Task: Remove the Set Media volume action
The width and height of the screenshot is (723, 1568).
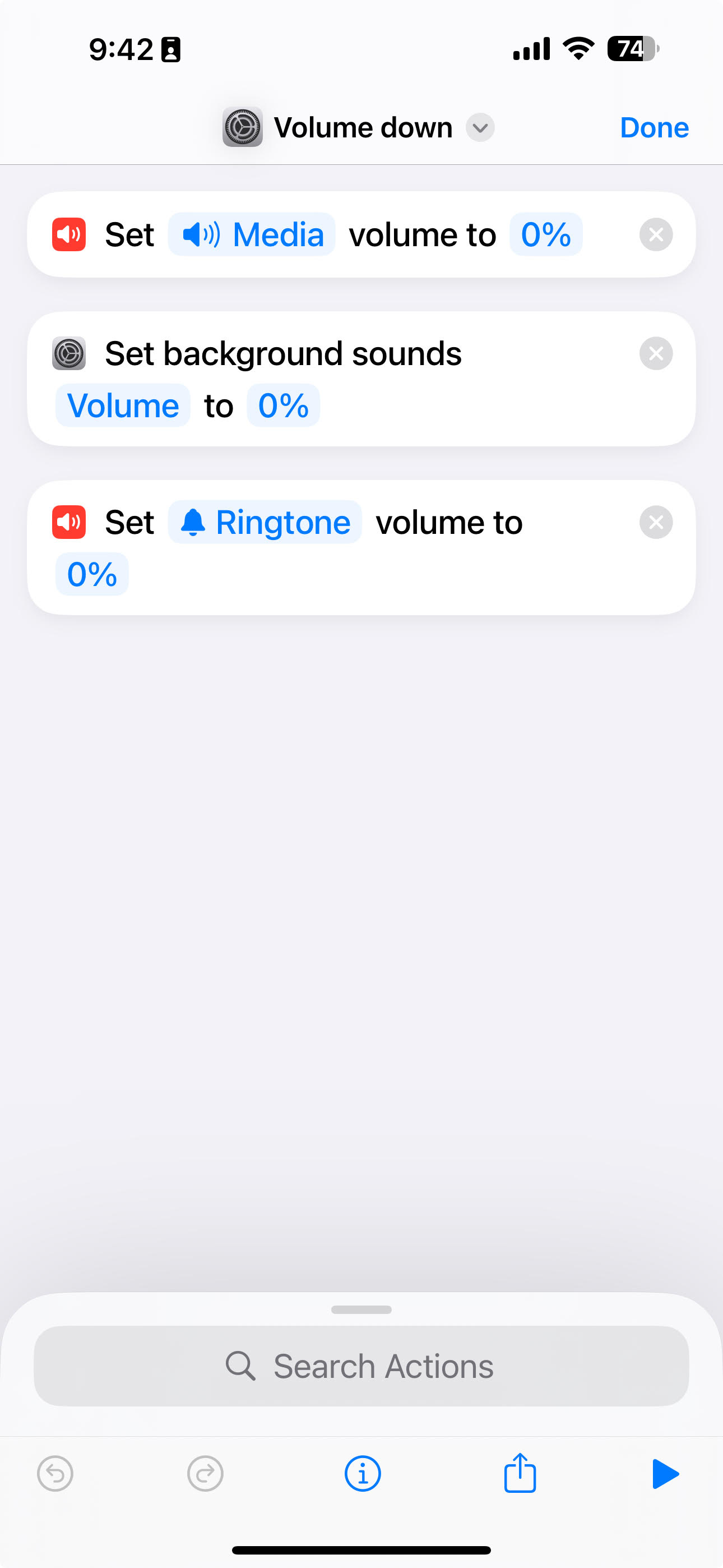Action: pyautogui.click(x=655, y=234)
